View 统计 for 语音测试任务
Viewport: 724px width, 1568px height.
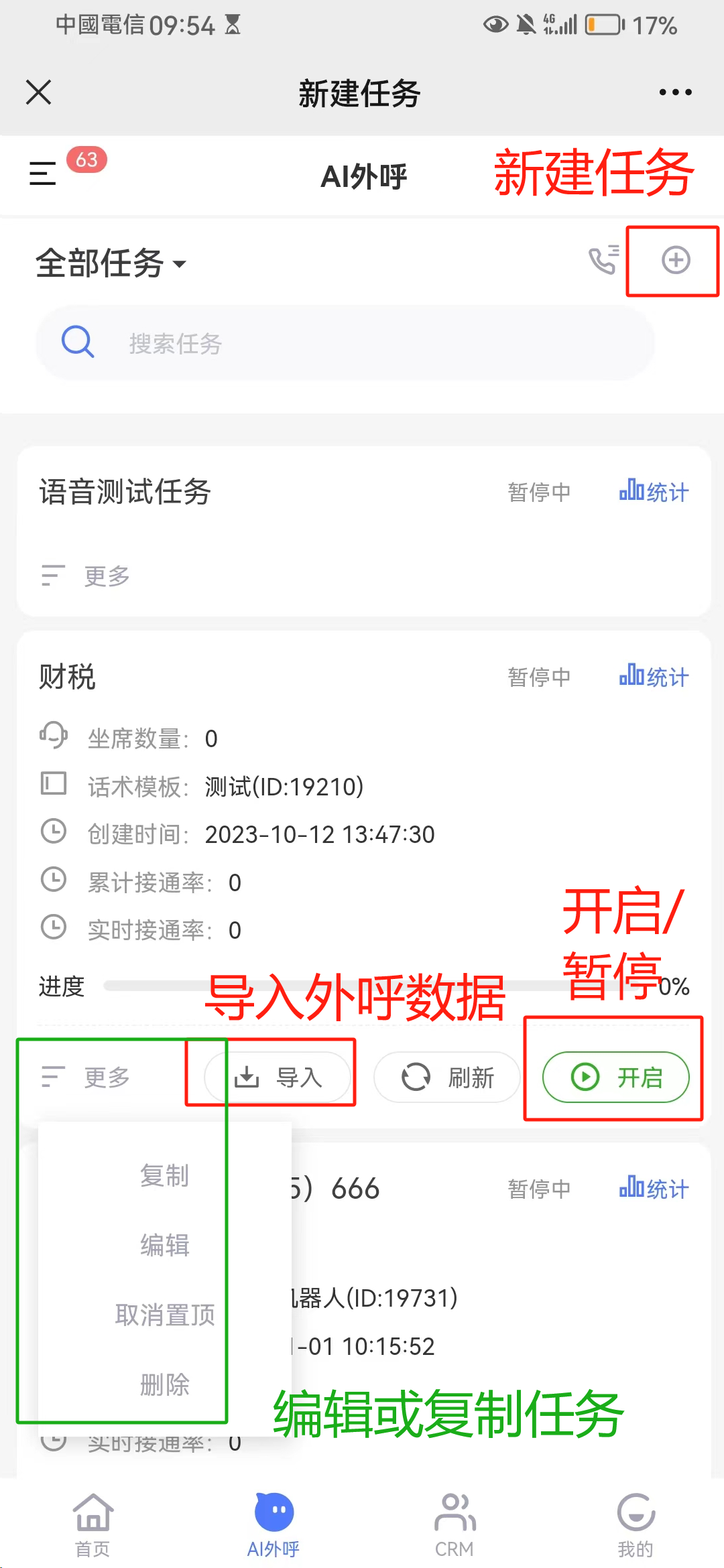[654, 492]
